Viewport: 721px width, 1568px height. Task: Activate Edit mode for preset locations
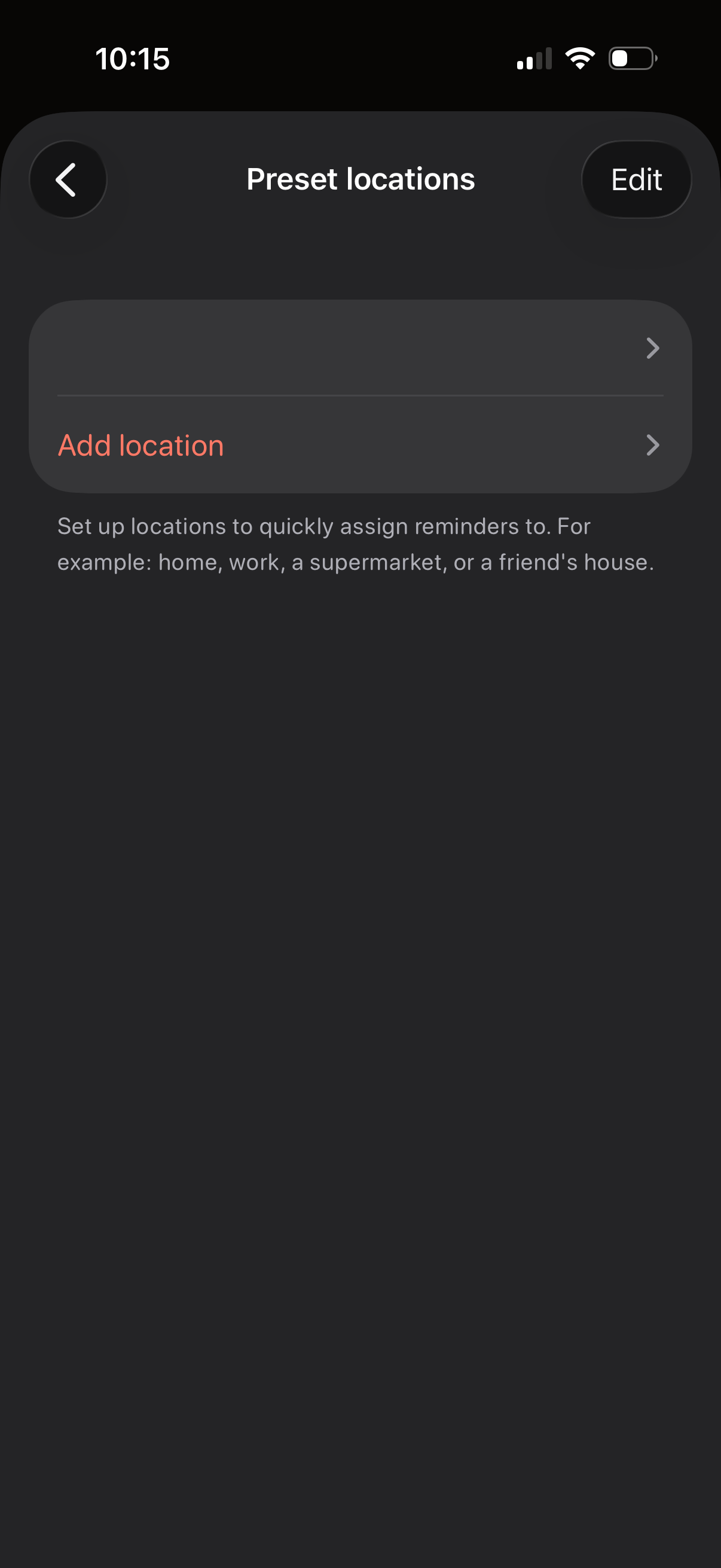[x=637, y=178]
